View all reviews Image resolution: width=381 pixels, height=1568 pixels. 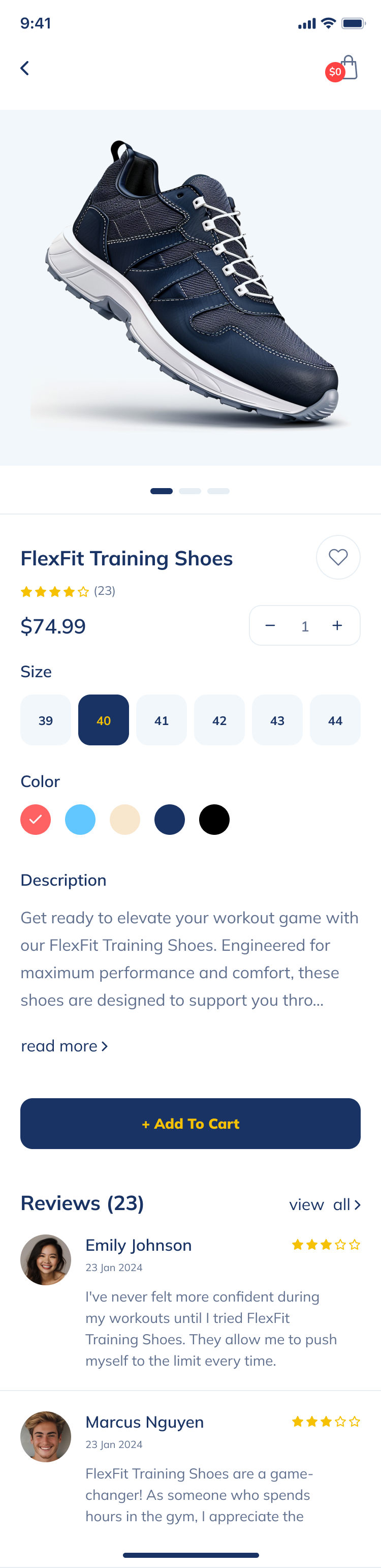tap(325, 1204)
